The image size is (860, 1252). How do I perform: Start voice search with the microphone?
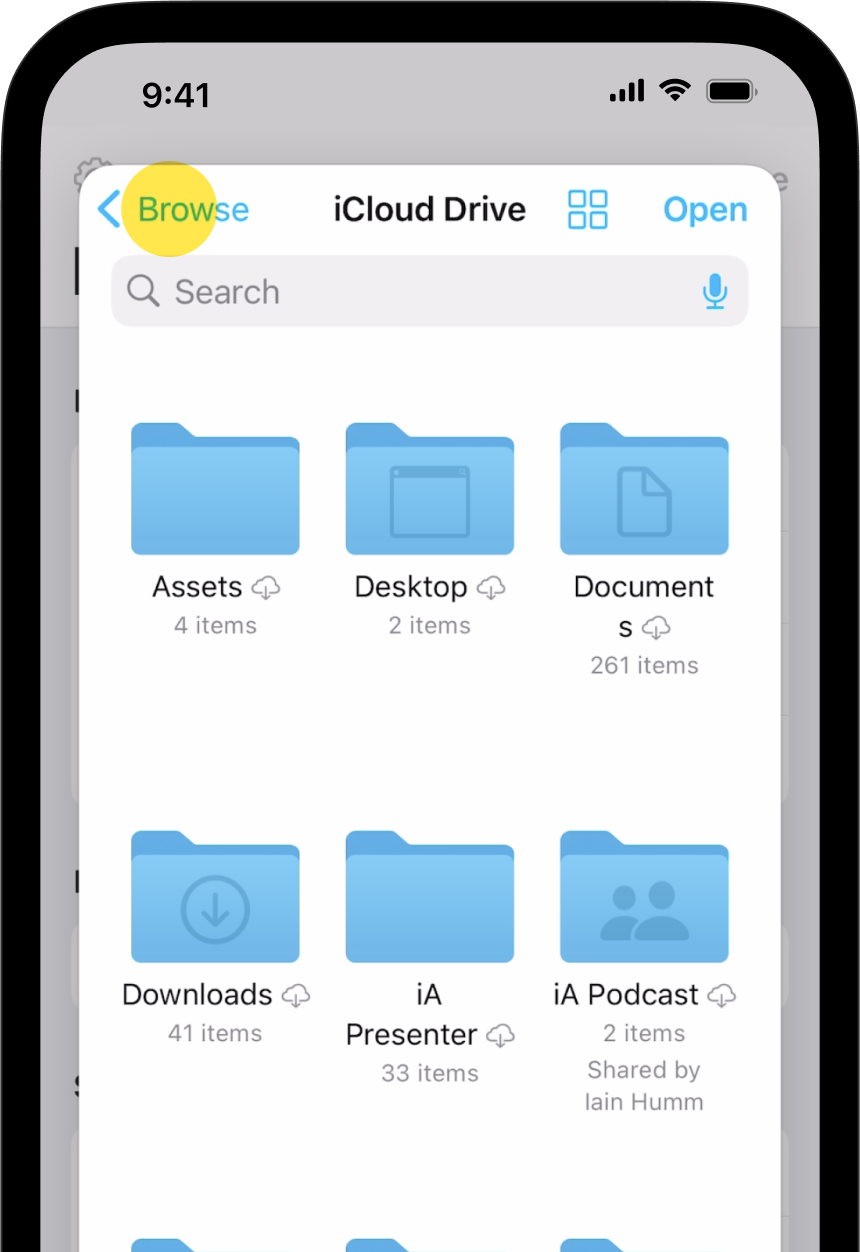click(714, 292)
